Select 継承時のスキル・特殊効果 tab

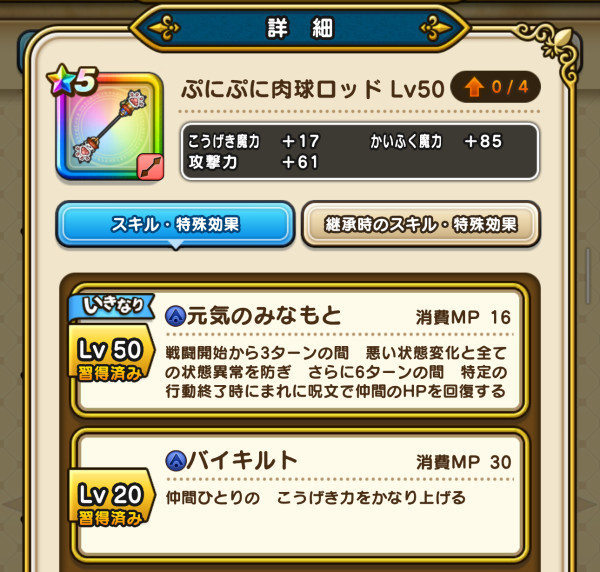[421, 224]
